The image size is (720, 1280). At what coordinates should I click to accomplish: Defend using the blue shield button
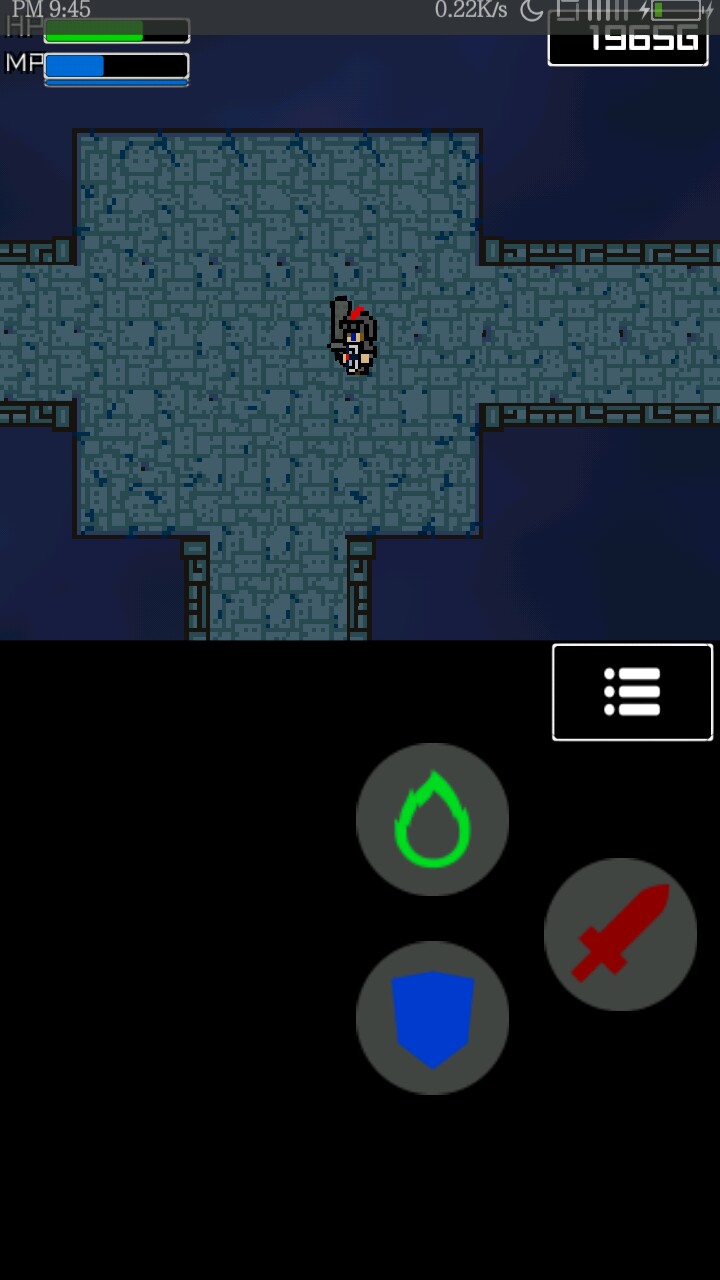[x=432, y=1017]
